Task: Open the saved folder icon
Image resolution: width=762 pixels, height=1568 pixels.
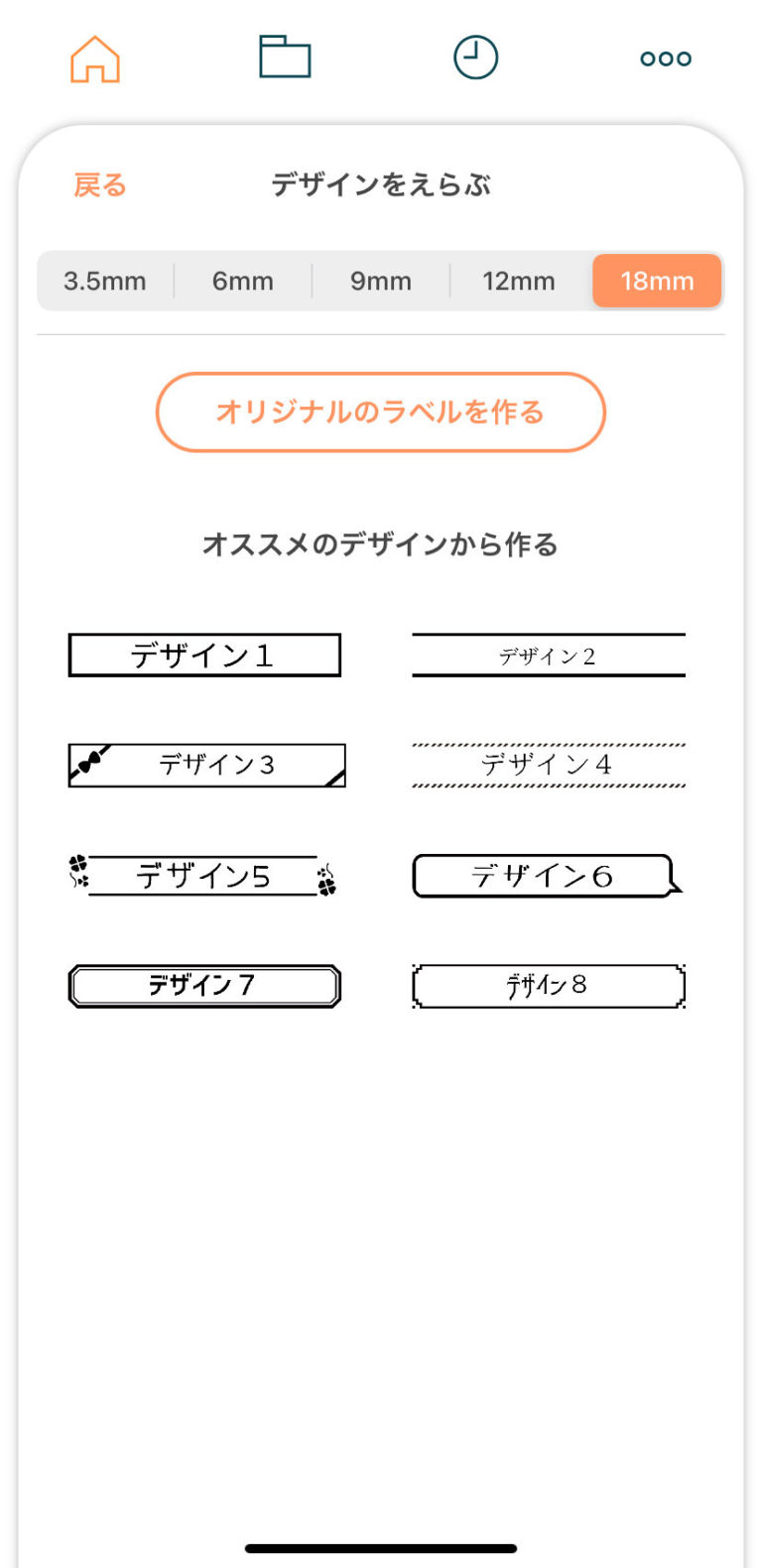Action: coord(285,58)
